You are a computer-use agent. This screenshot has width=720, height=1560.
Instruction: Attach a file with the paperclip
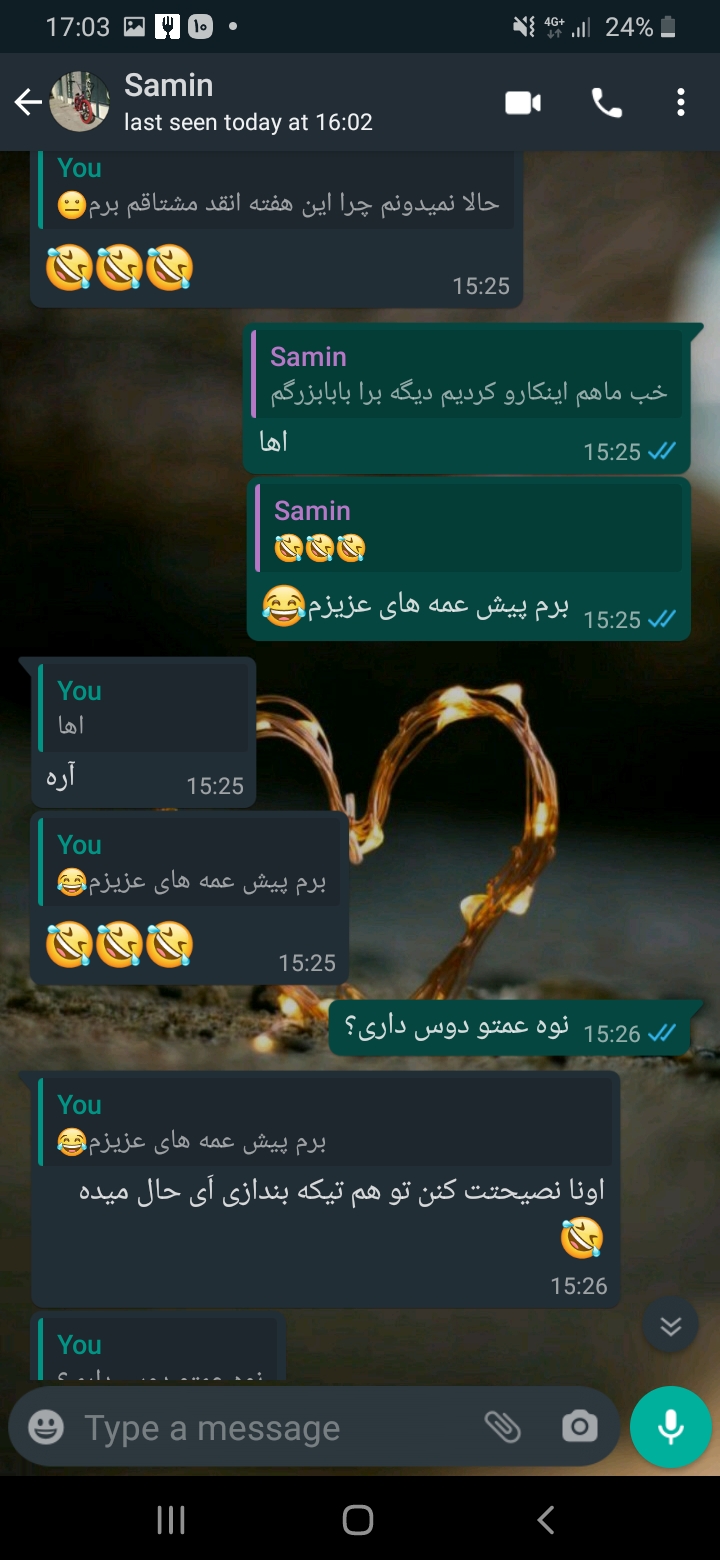click(x=503, y=1428)
